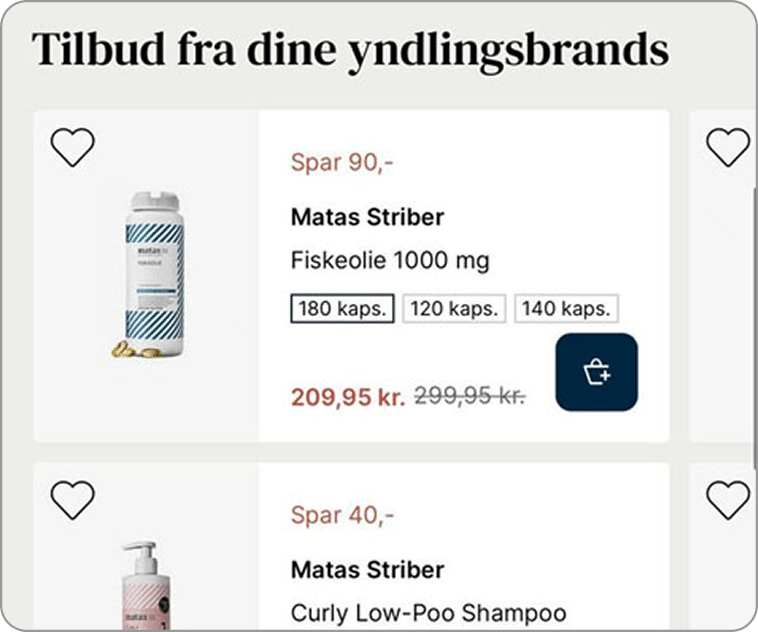Screen dimensions: 758x632
Task: Favorite the Curly Low-Poo Shampoo
Action: (72, 499)
